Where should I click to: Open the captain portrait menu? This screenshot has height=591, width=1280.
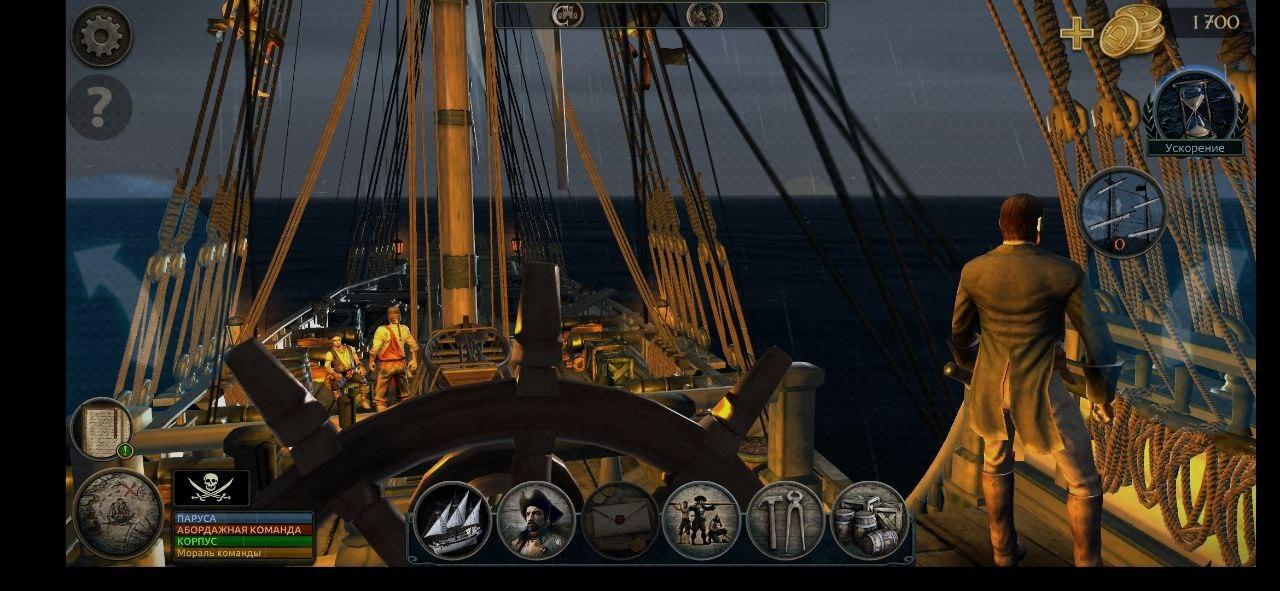tap(536, 520)
